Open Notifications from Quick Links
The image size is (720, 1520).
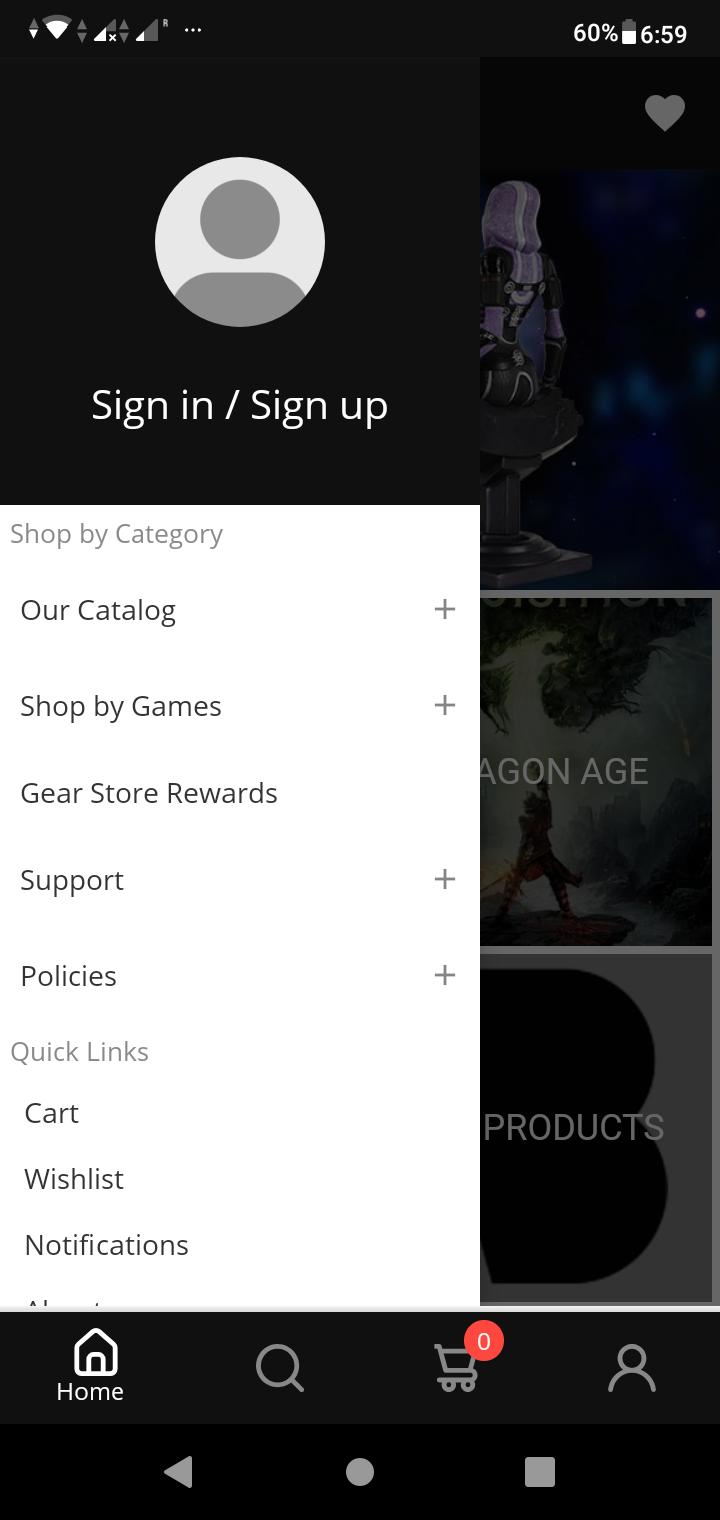coord(106,1245)
